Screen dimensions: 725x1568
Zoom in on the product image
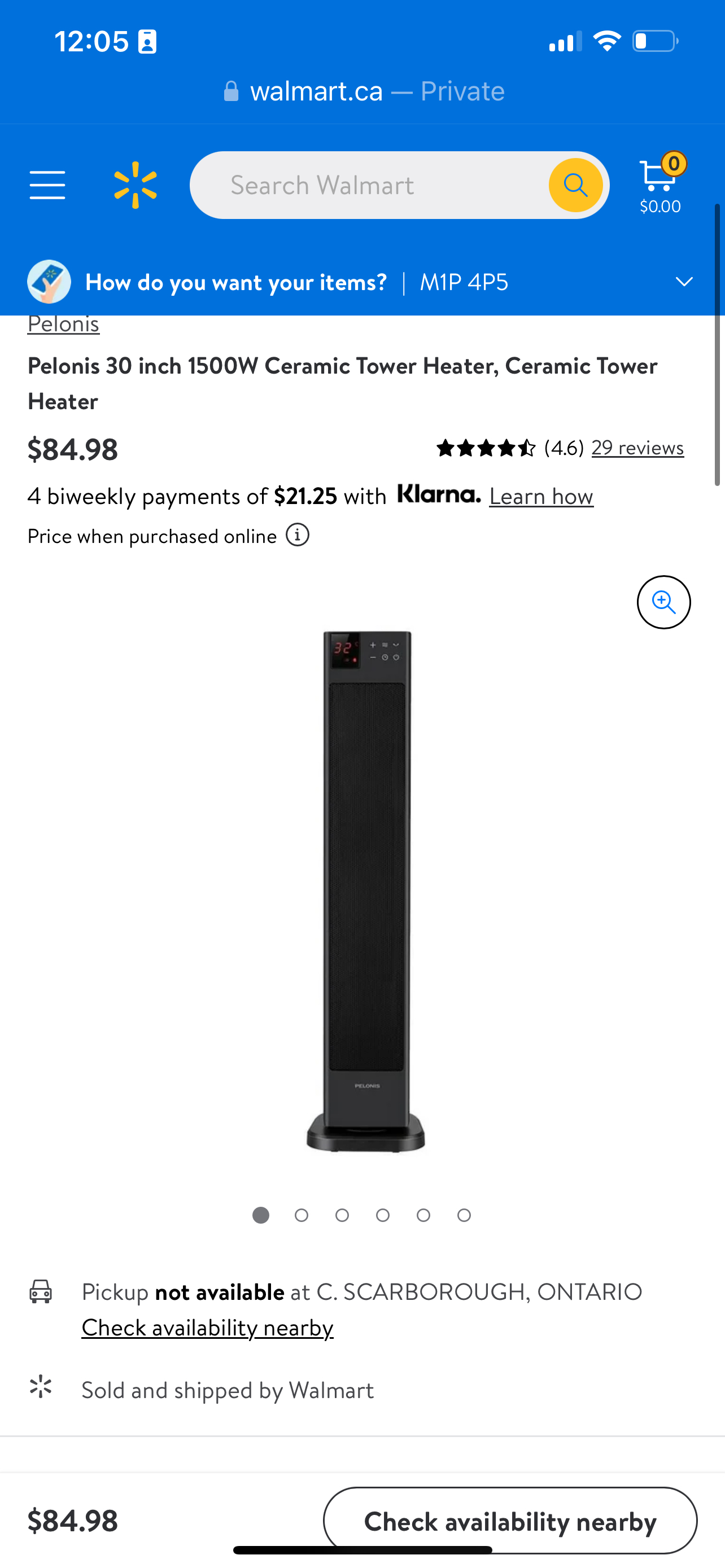(x=663, y=602)
